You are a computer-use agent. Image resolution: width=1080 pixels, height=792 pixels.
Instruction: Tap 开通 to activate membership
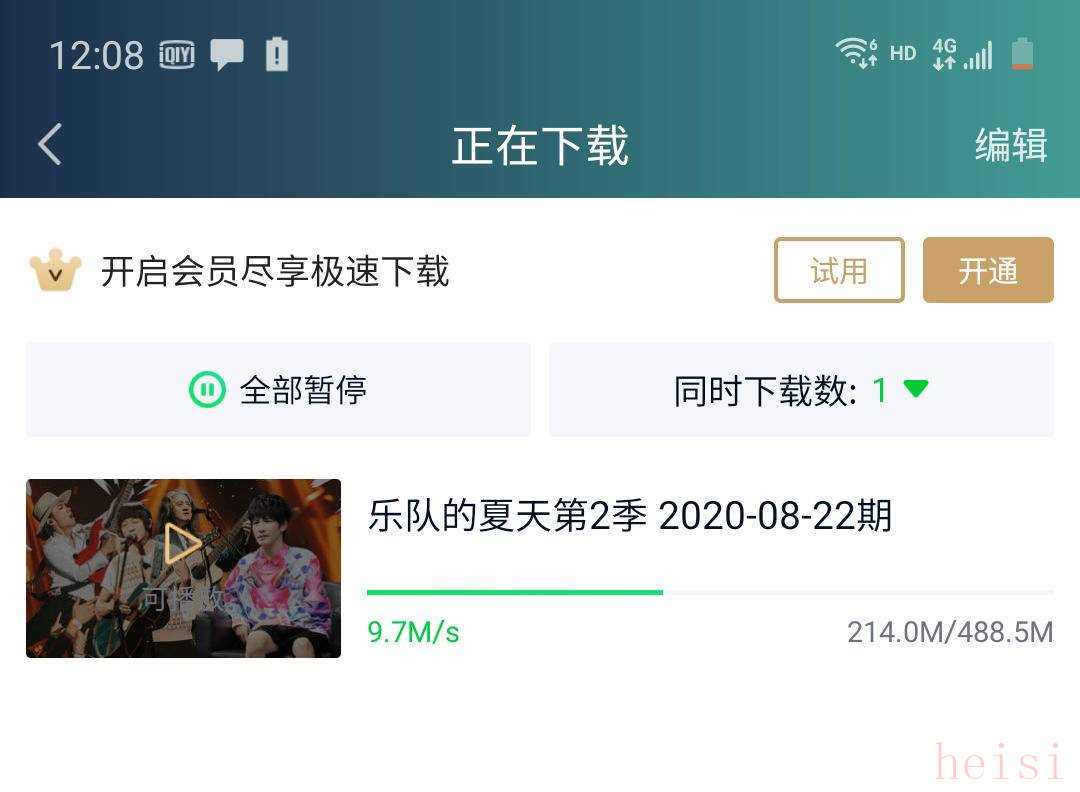(987, 270)
